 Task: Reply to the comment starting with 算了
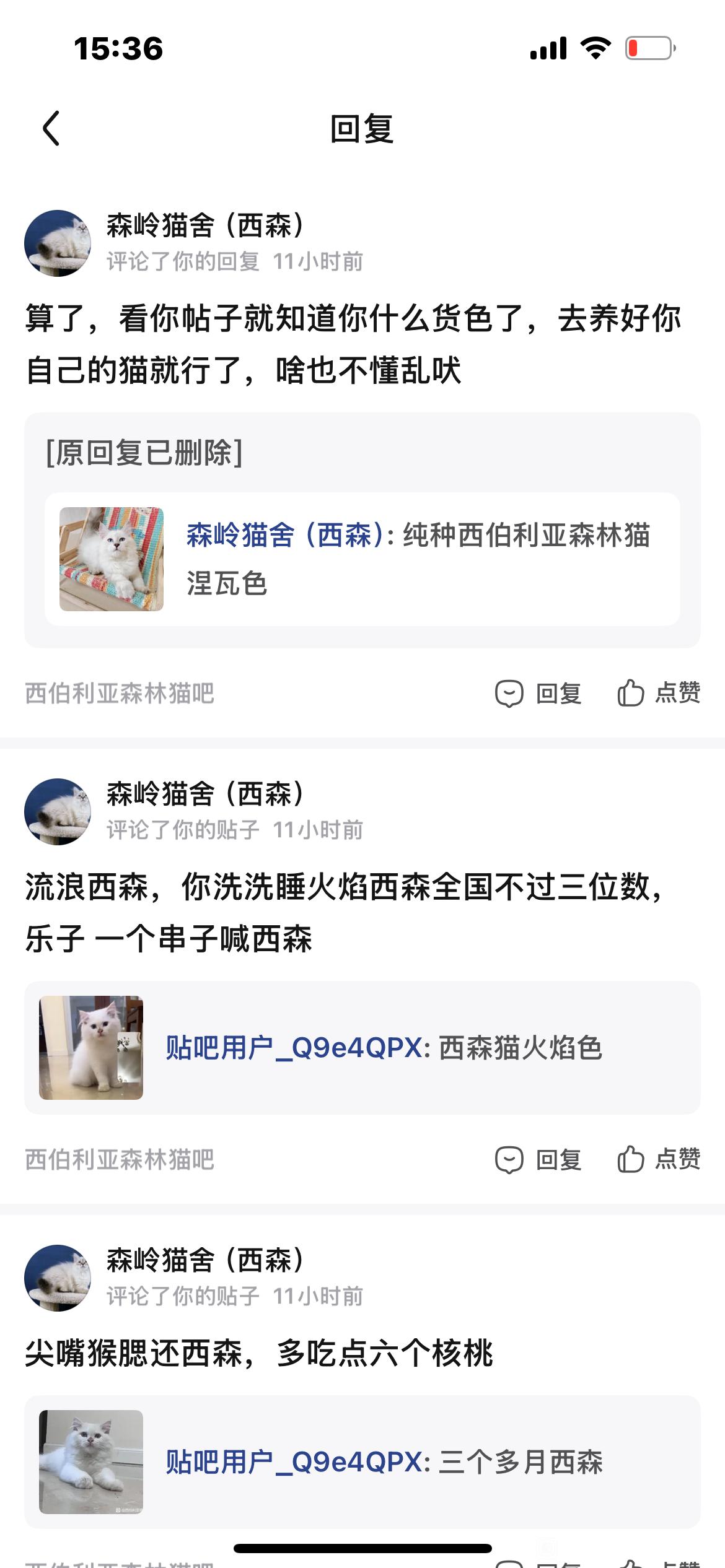(x=538, y=693)
